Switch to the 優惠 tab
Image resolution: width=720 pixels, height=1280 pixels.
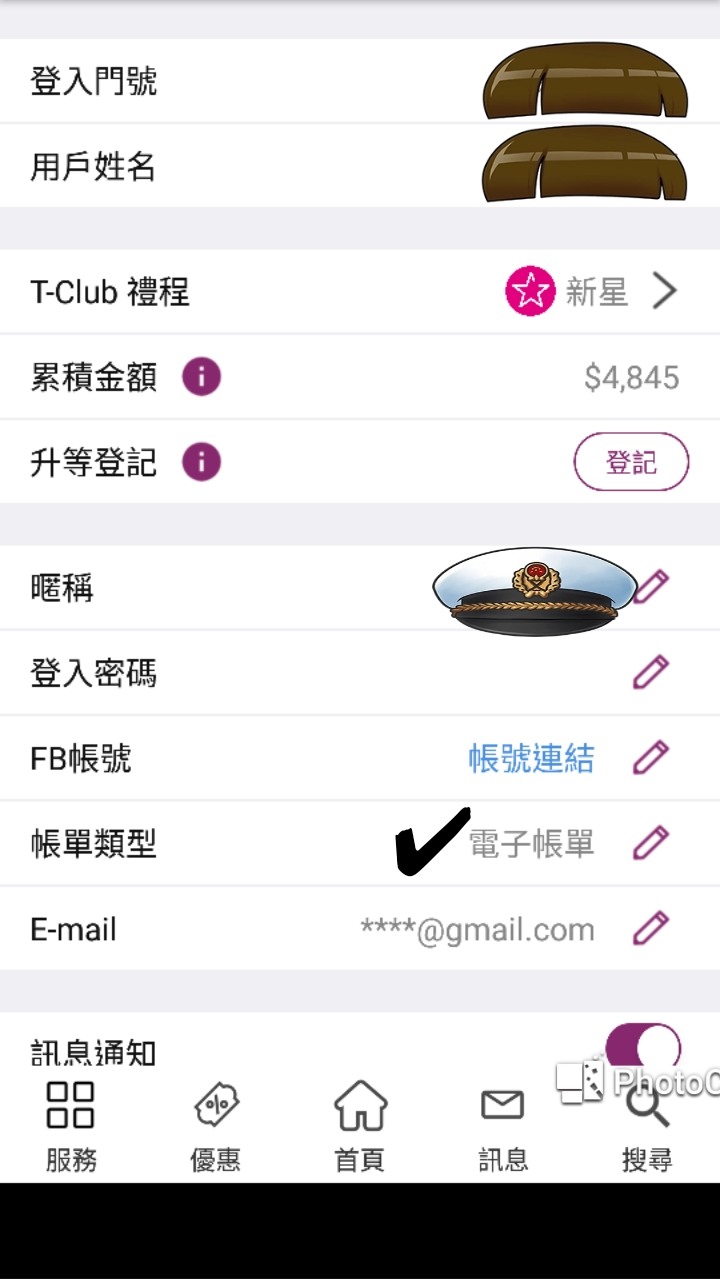(215, 1125)
